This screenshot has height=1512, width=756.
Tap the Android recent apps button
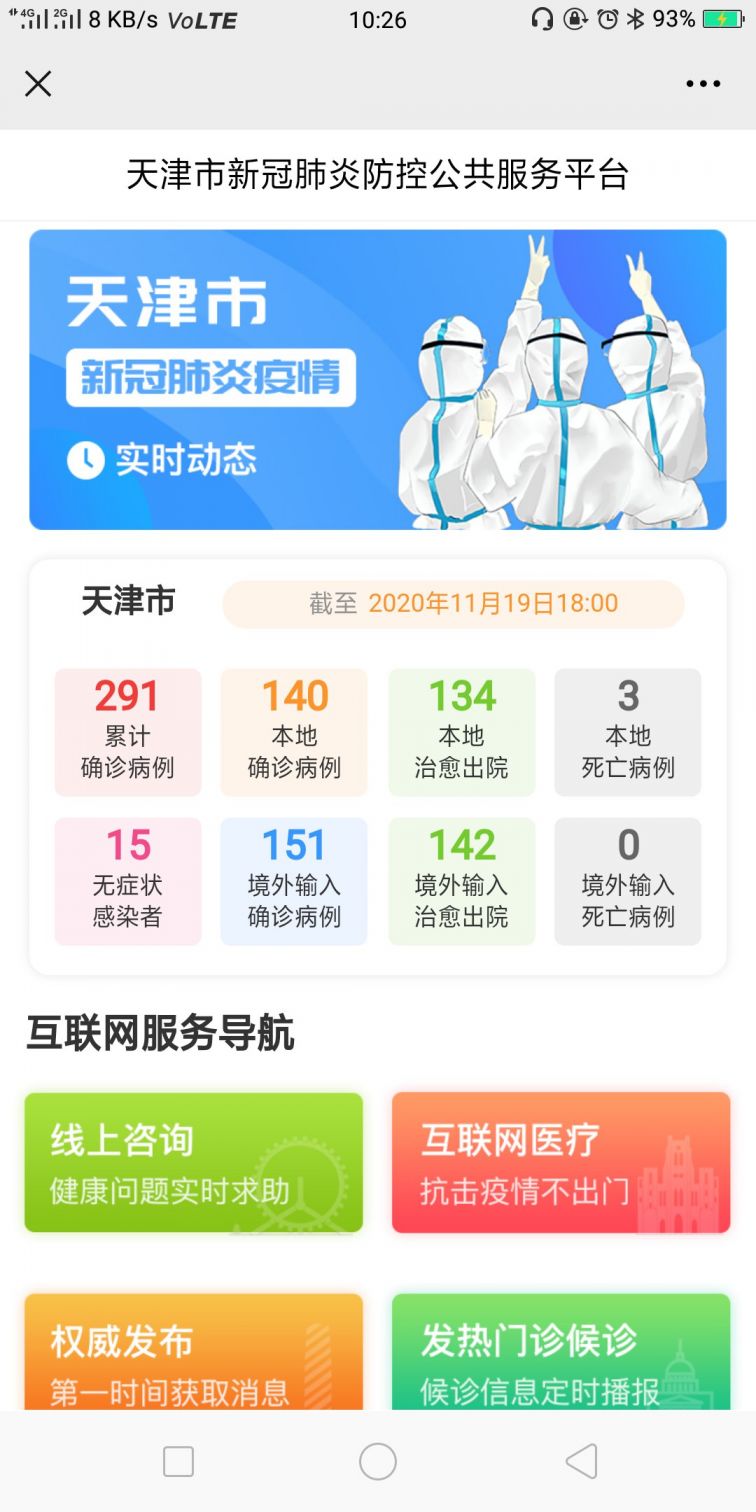177,1460
